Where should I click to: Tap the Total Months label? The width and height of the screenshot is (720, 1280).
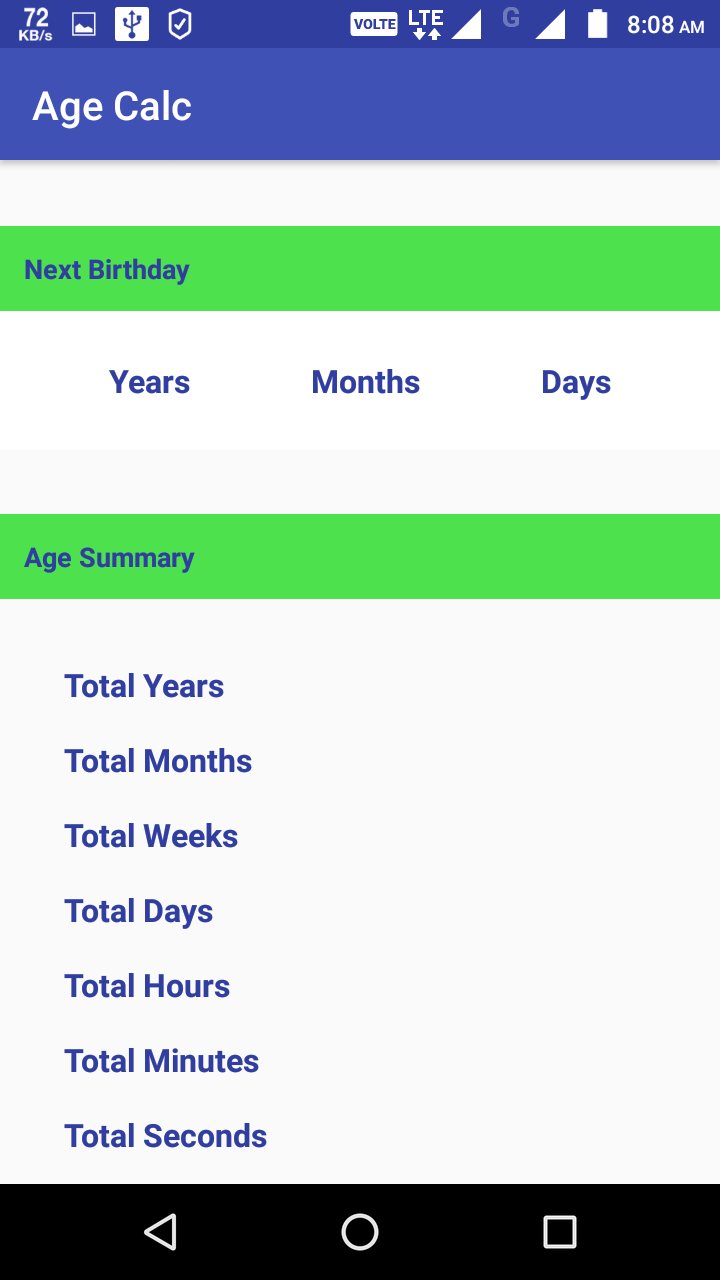tap(158, 761)
